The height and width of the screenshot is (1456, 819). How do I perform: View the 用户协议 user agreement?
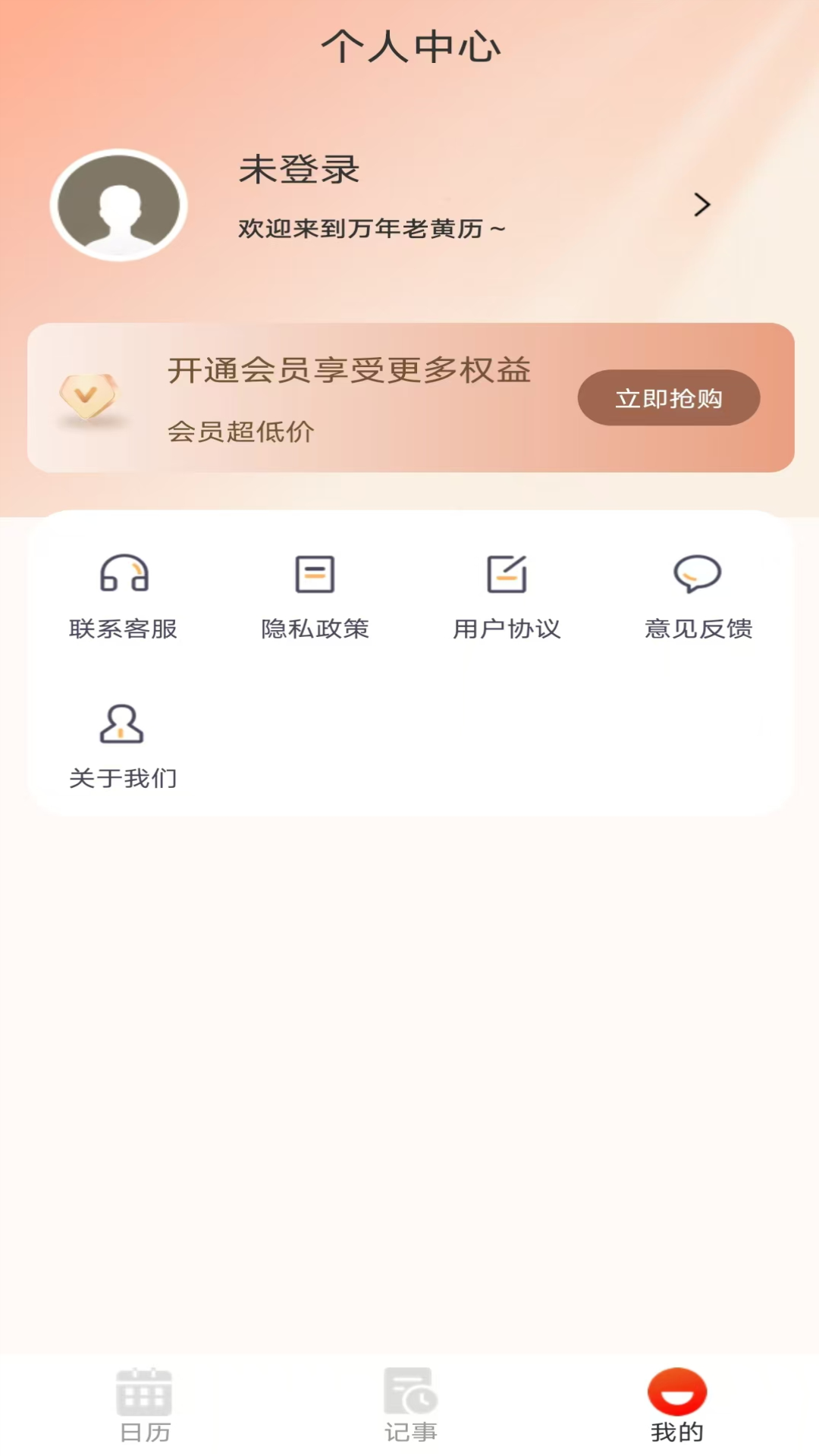click(x=507, y=597)
